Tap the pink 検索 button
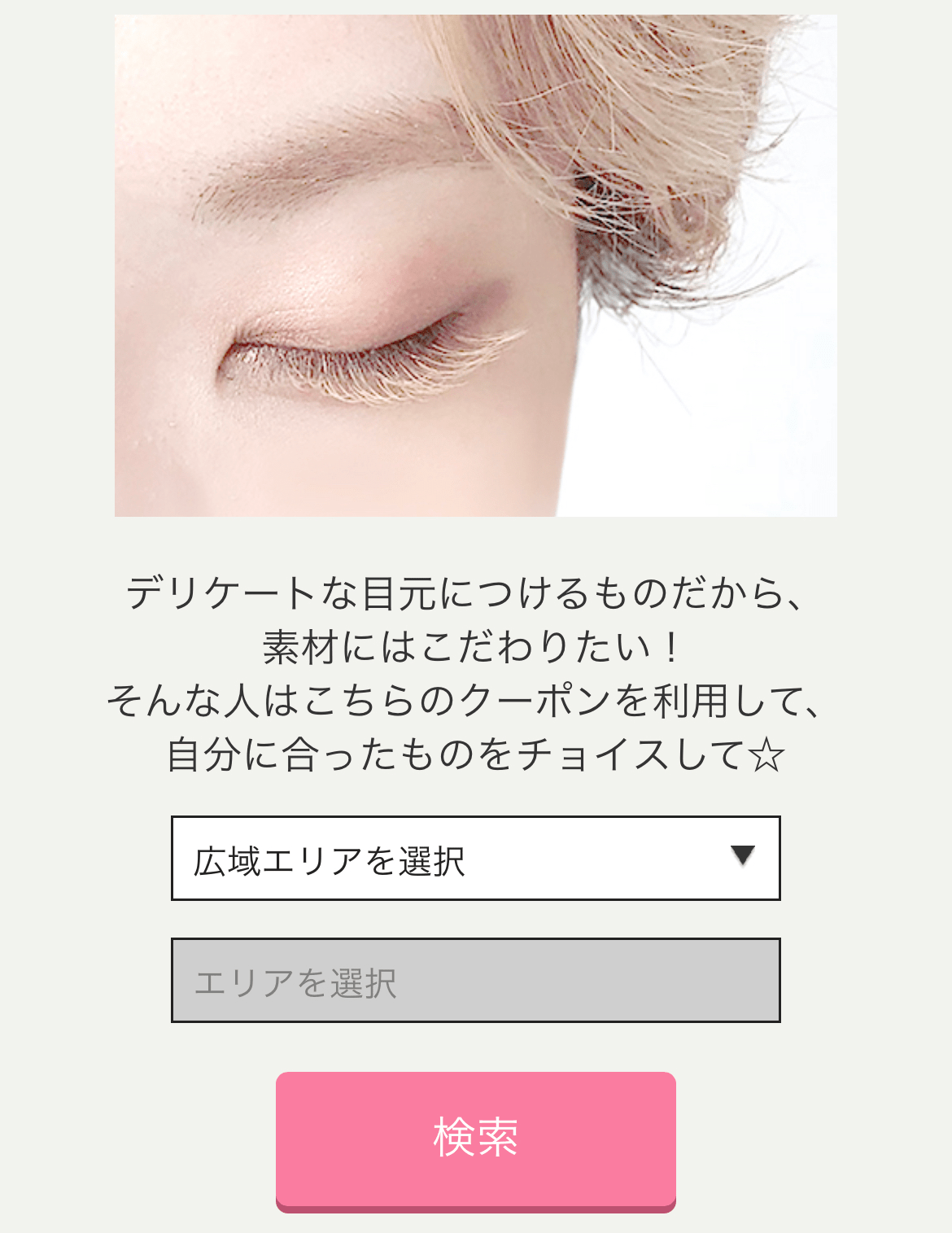The height and width of the screenshot is (1233, 952). pyautogui.click(x=475, y=1139)
